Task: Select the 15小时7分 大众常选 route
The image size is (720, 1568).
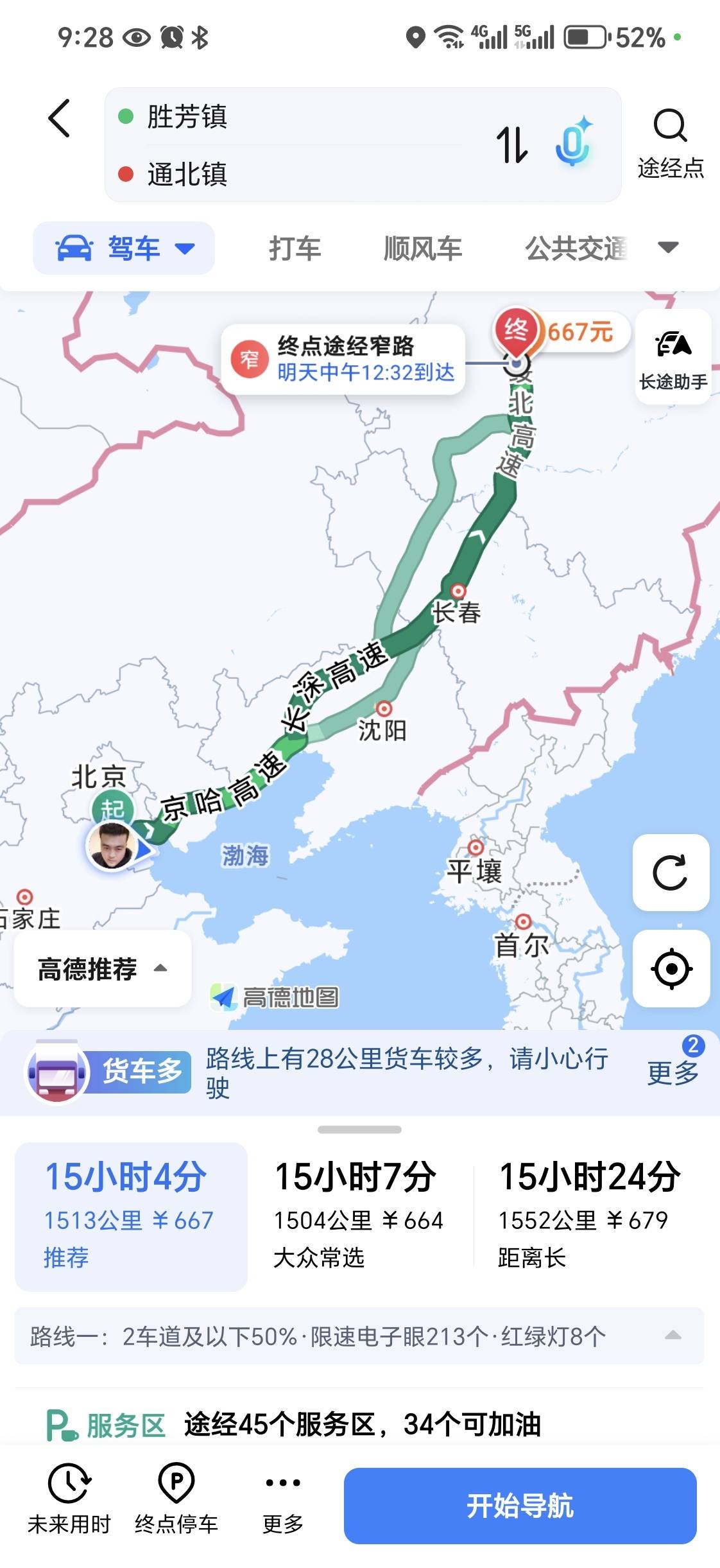Action: point(358,1215)
